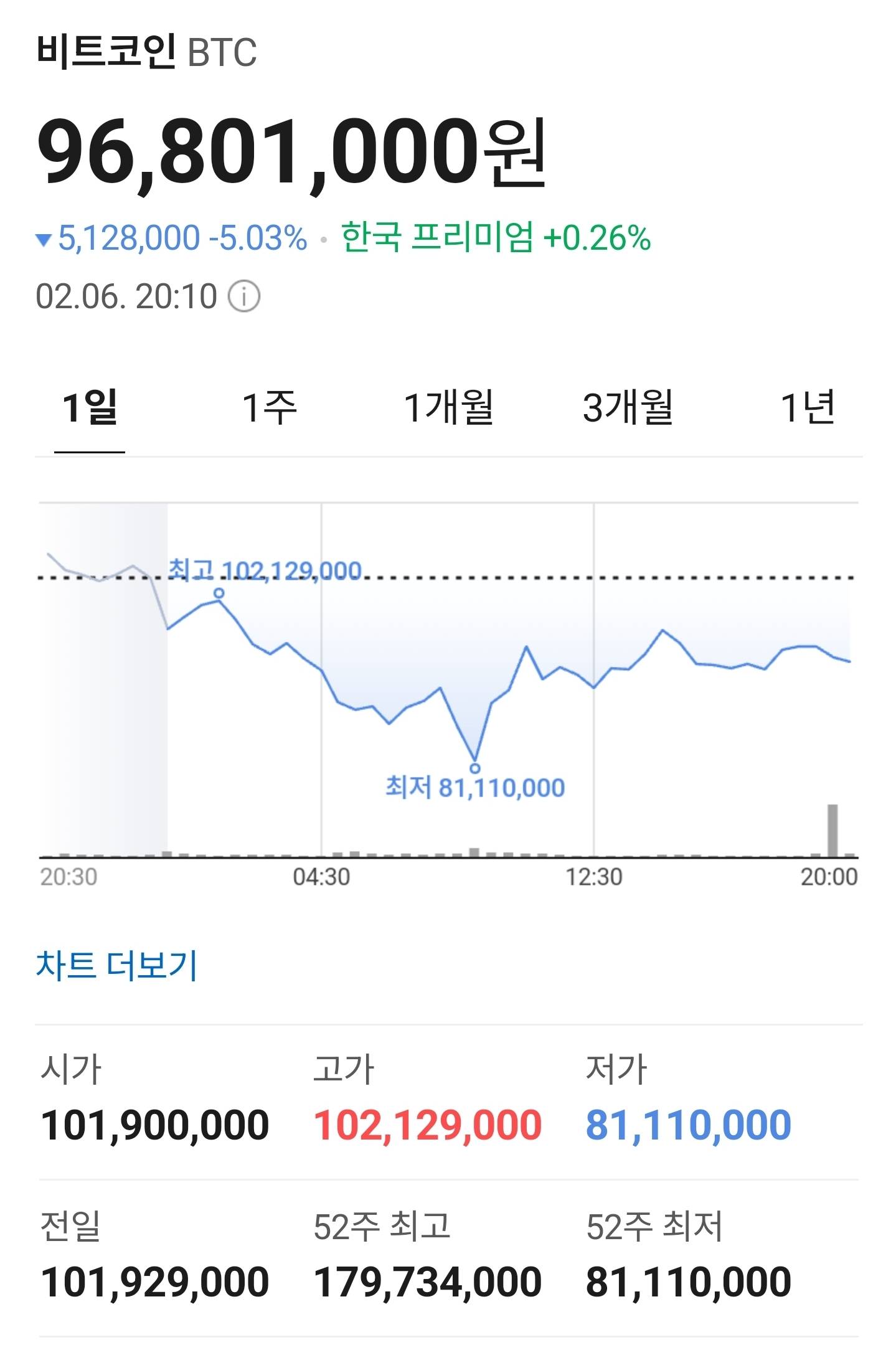The image size is (896, 1350).
Task: Open the info icon beside the timestamp
Action: (x=244, y=297)
